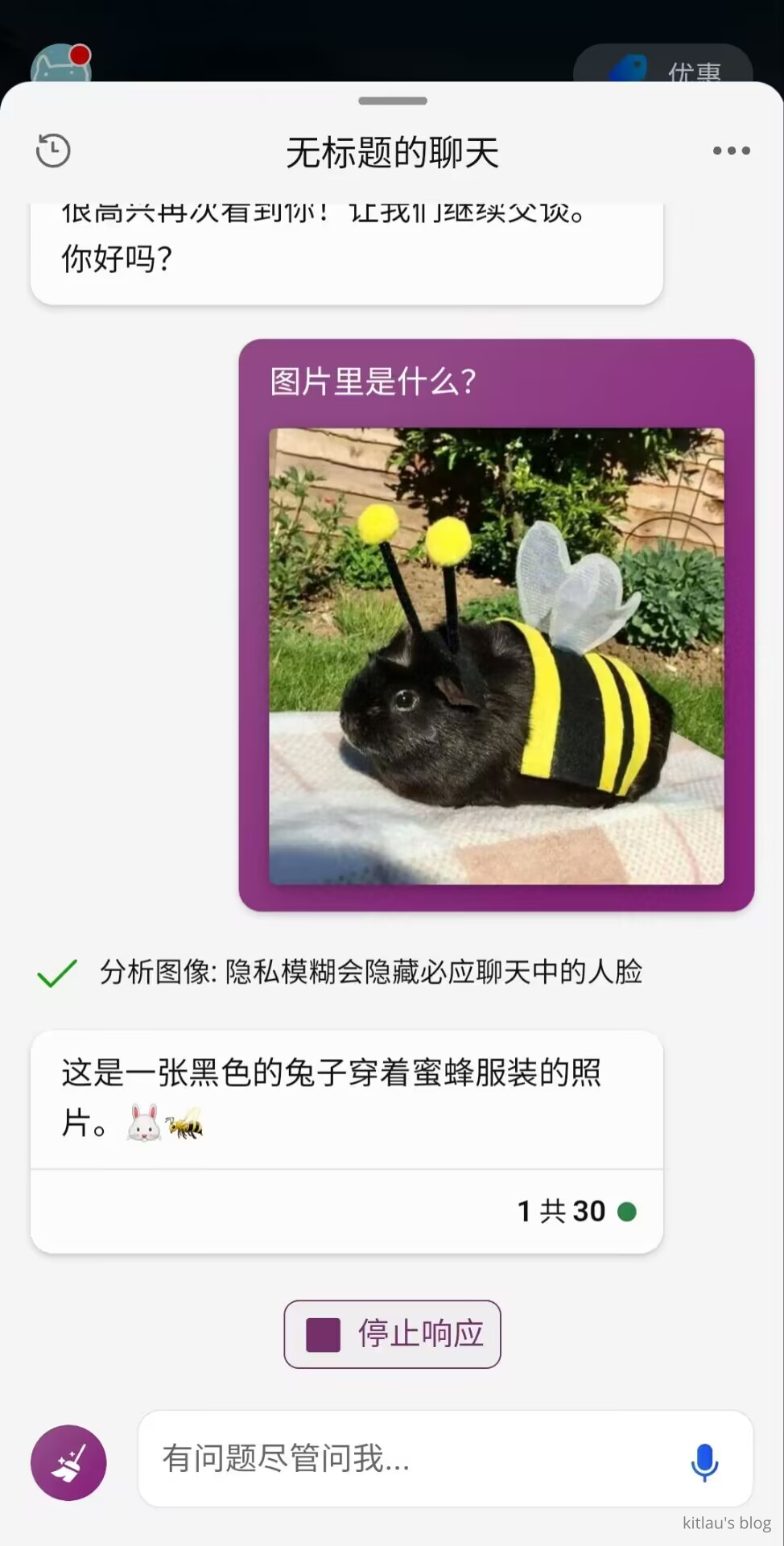Open the guinea pig bee costume photo
784x1546 pixels.
tap(496, 656)
